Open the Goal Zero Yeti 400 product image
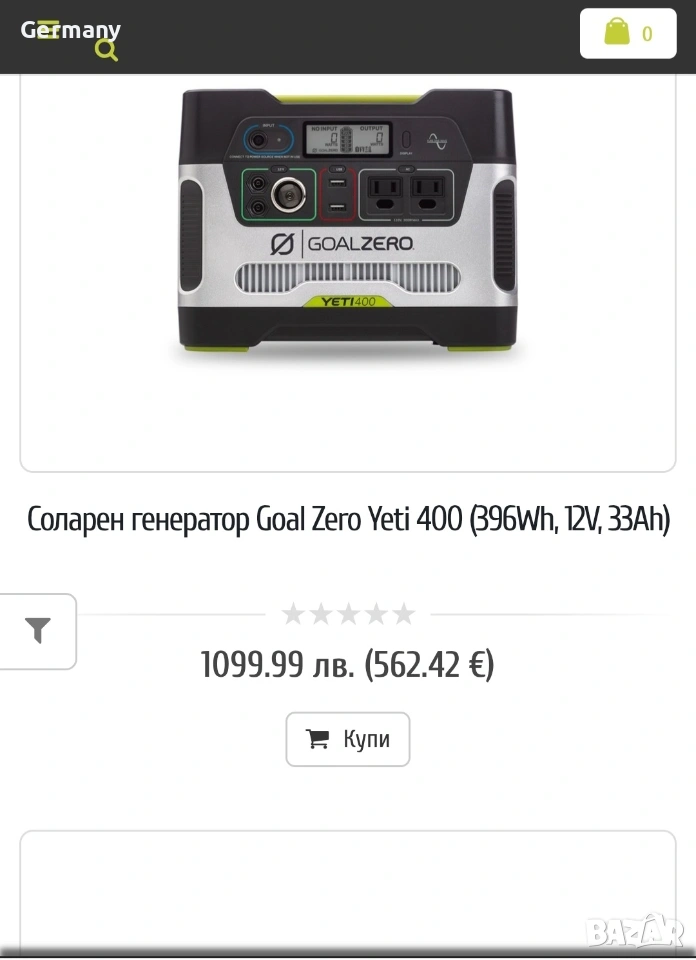The image size is (696, 960). 347,222
